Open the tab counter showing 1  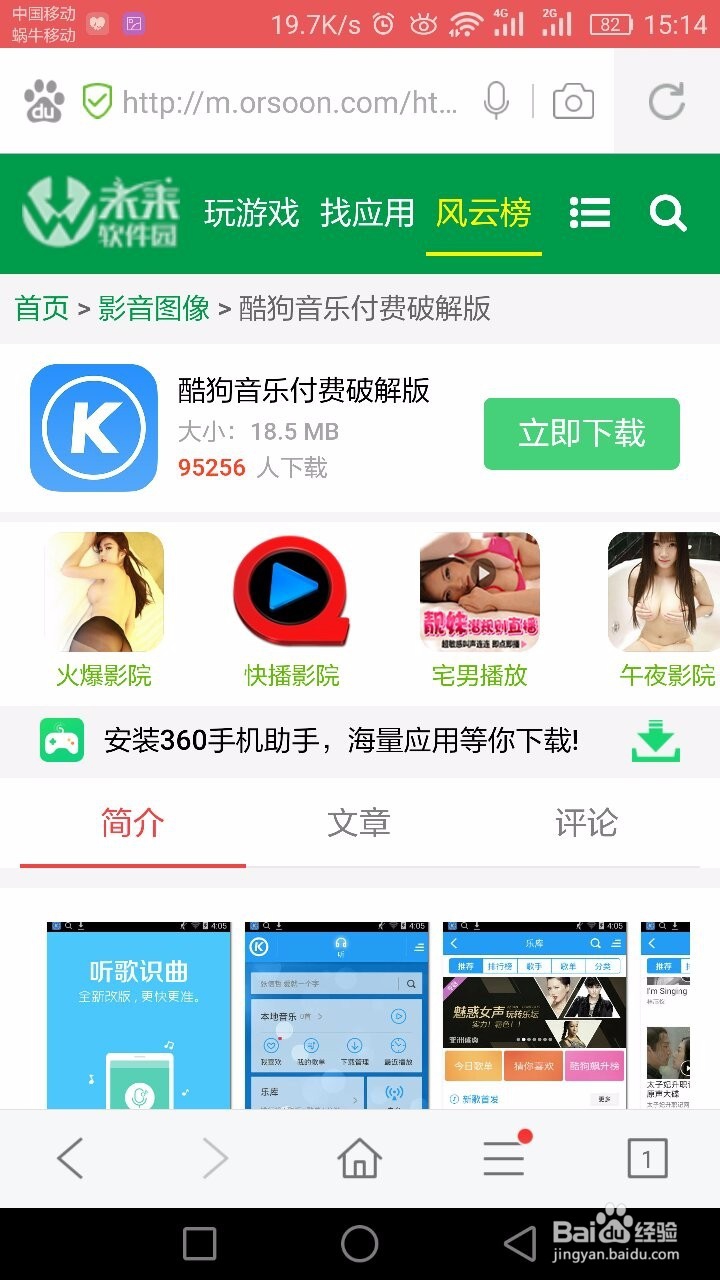pos(648,1157)
